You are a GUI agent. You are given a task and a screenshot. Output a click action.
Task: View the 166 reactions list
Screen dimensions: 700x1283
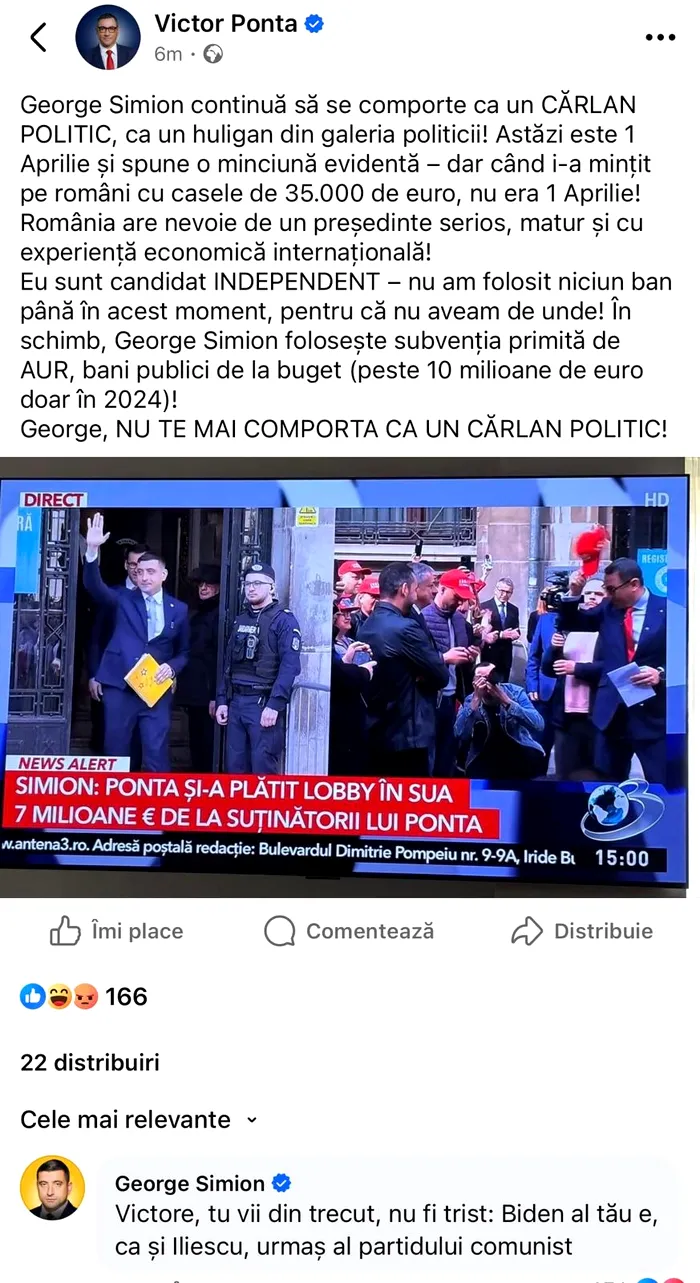[x=85, y=996]
